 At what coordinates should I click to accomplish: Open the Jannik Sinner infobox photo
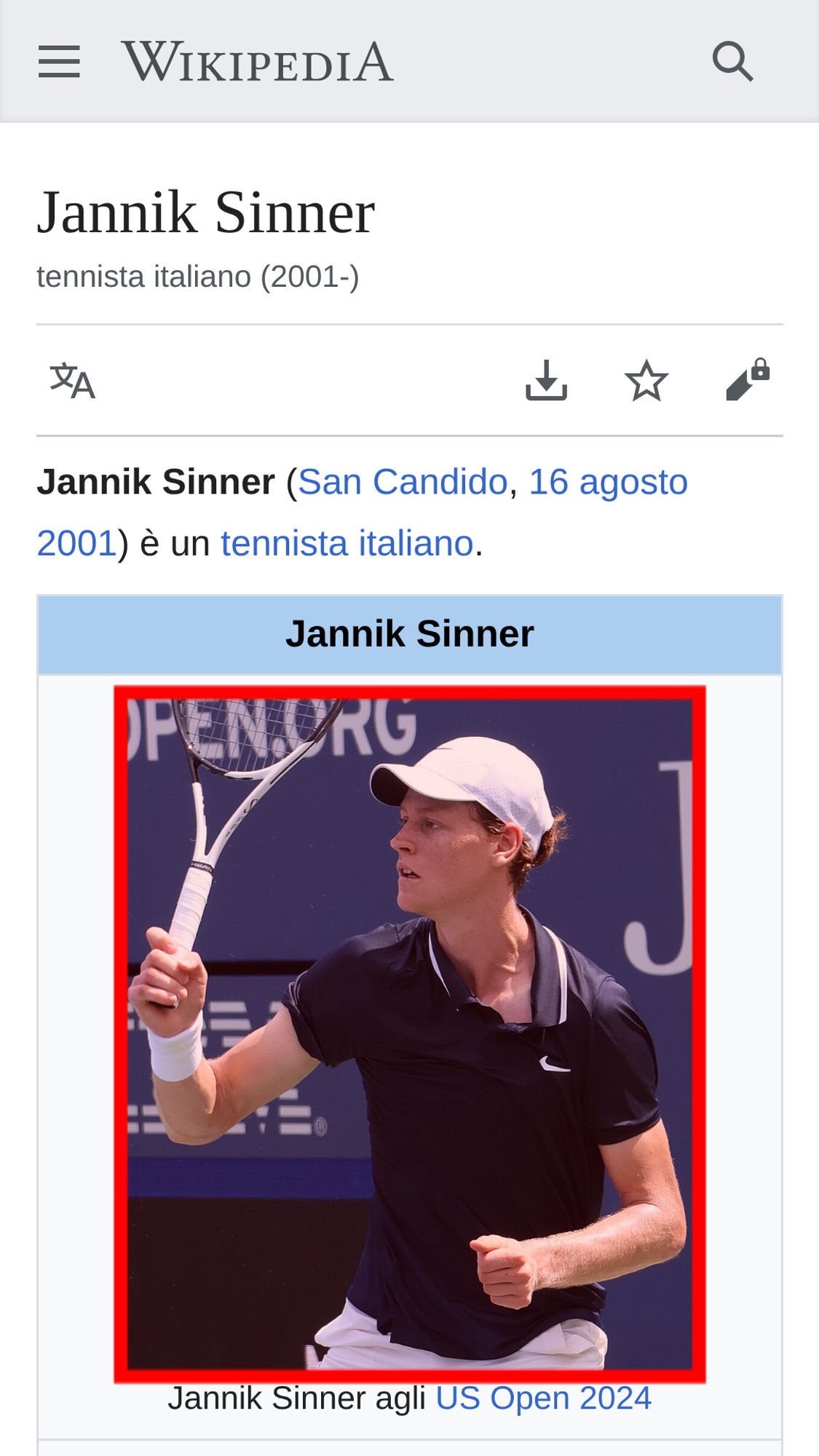[x=410, y=1034]
